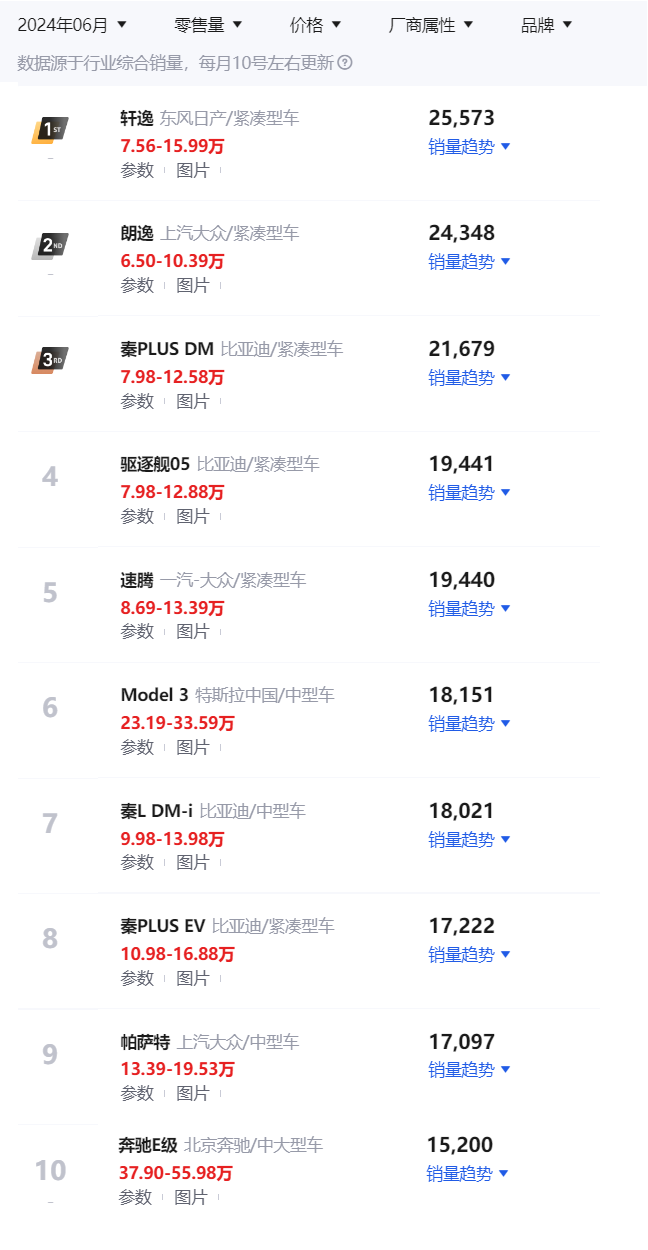Expand the 品牌 filter
This screenshot has height=1250, width=648.
tap(546, 25)
